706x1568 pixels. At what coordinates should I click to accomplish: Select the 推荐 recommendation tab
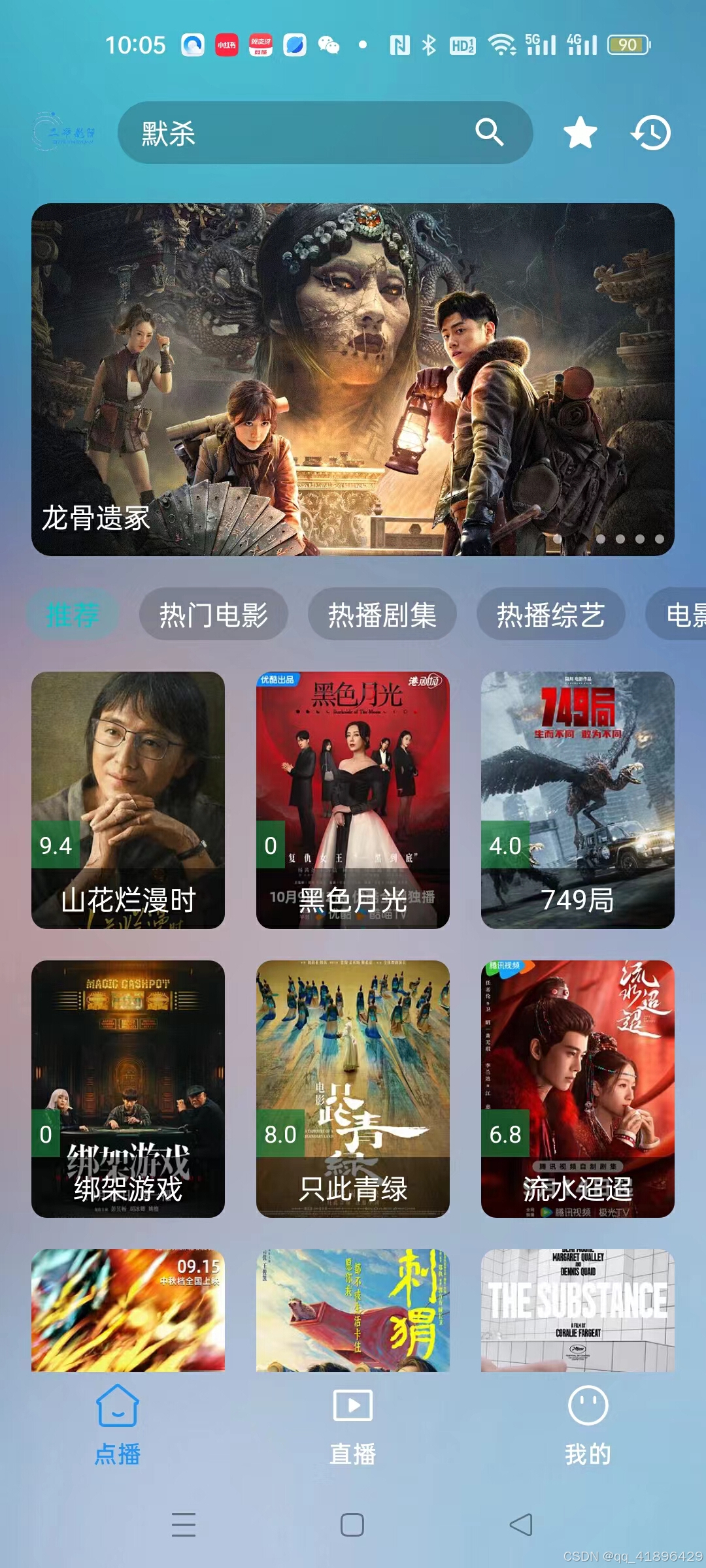click(x=73, y=613)
